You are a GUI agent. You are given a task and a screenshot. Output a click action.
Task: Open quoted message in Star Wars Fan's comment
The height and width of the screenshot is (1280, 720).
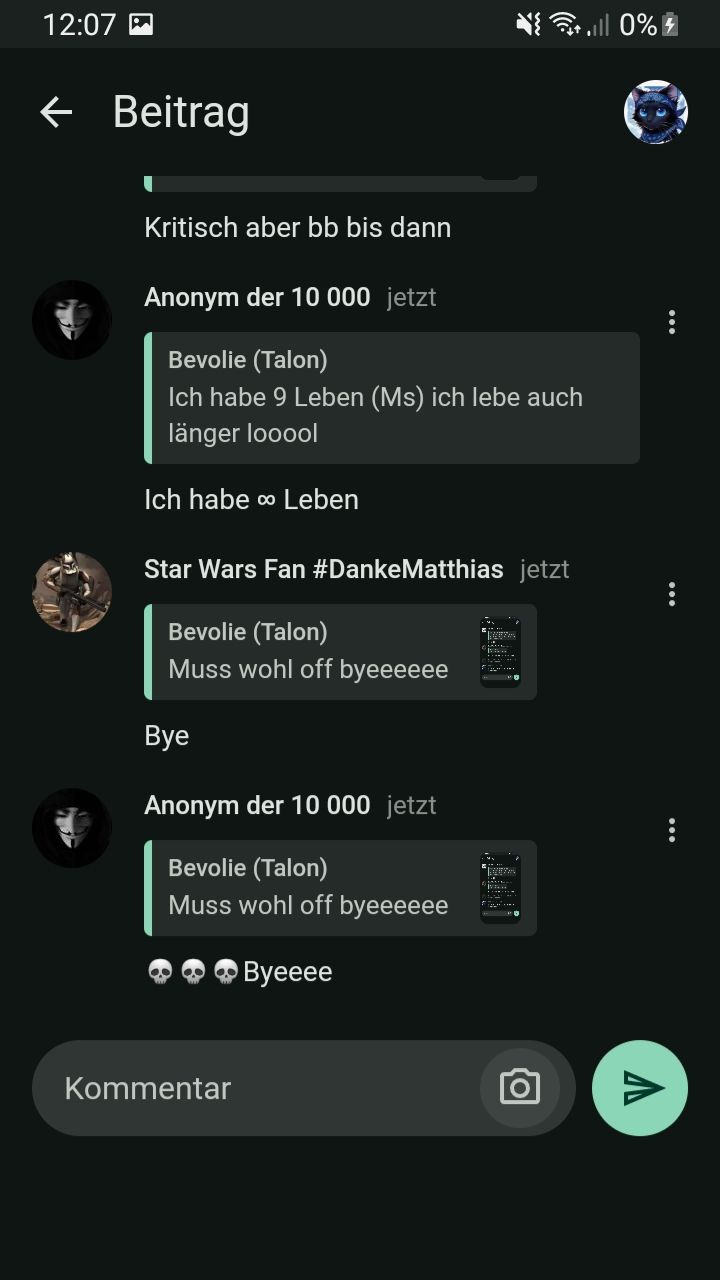[340, 652]
